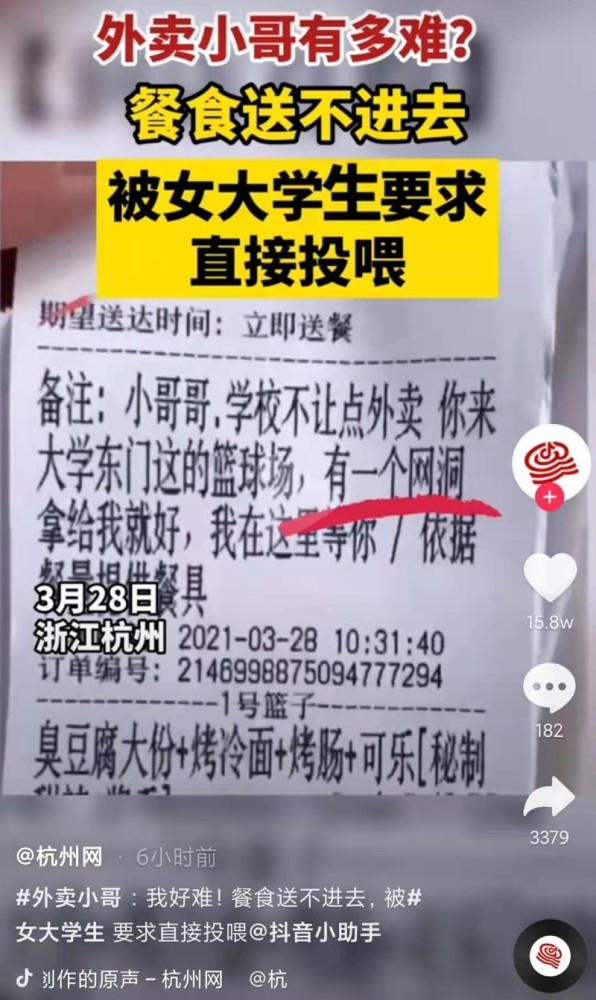Open the comments with 182 replies

(549, 687)
